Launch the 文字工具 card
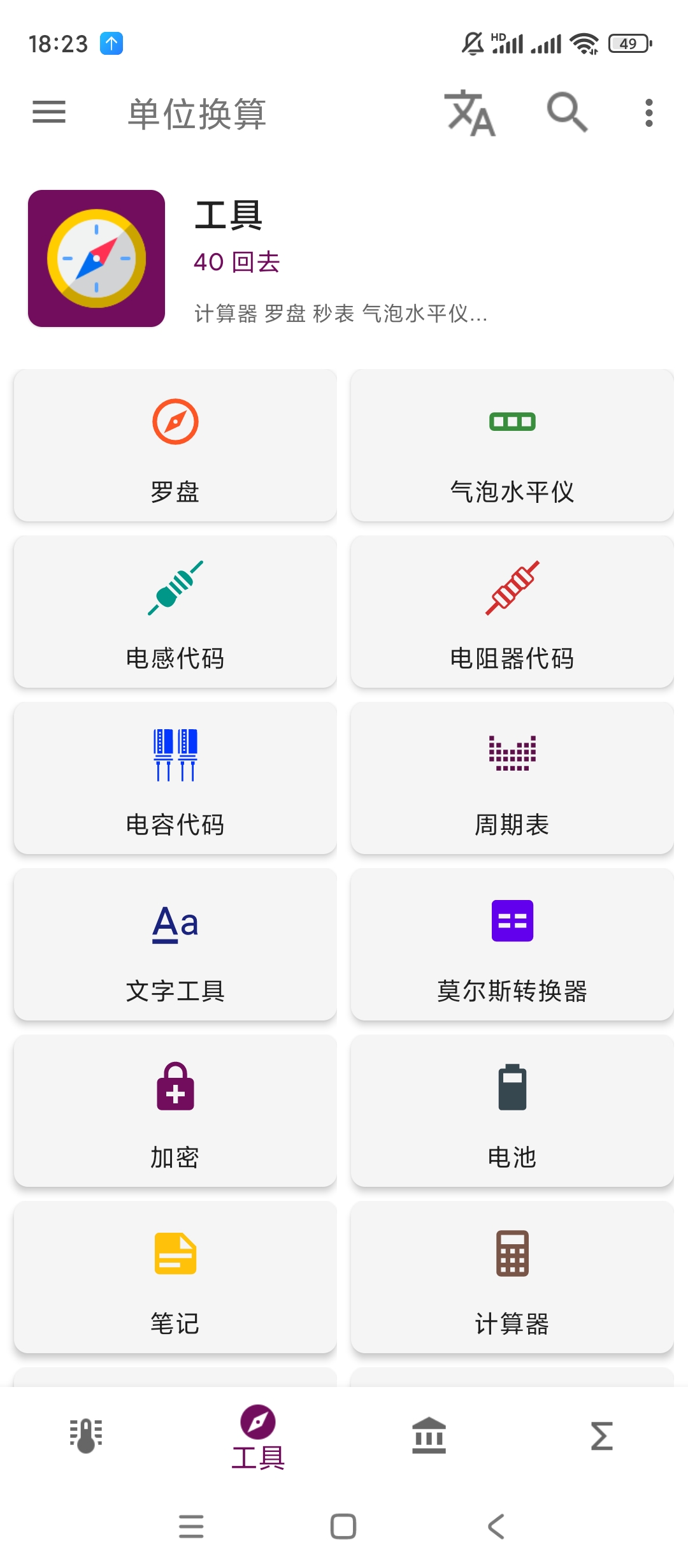688x1568 pixels. tap(175, 945)
